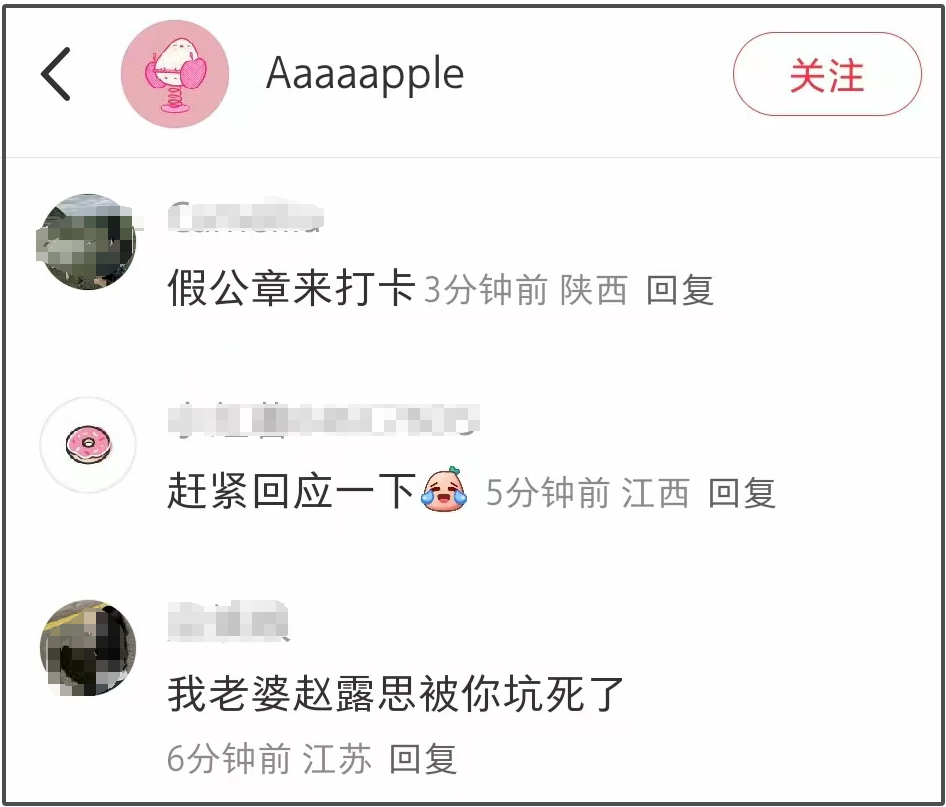
Task: Reply to the 我老婆赵露思被你坑死了 comment
Action: [x=423, y=759]
